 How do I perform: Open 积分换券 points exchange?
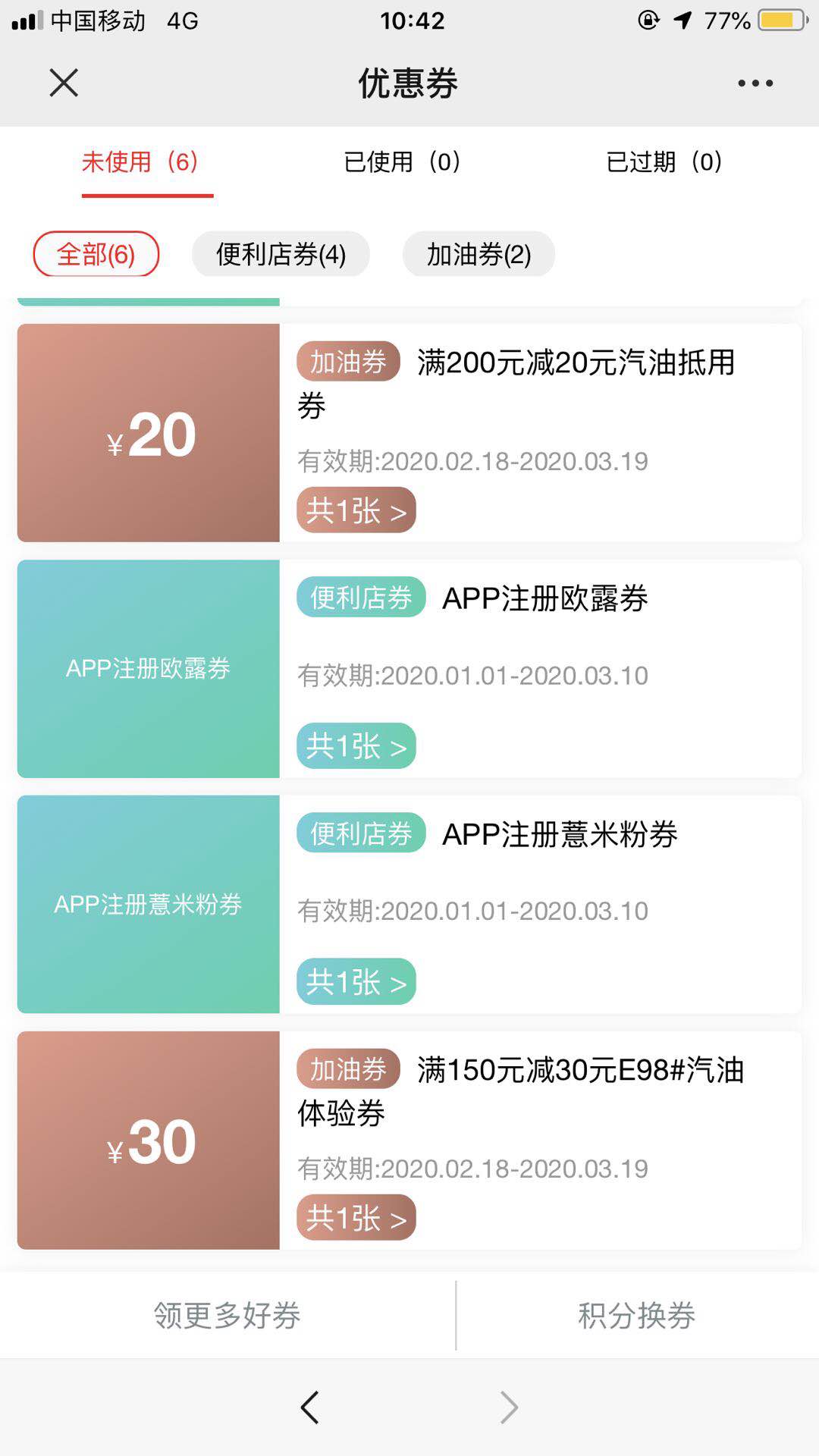637,1316
